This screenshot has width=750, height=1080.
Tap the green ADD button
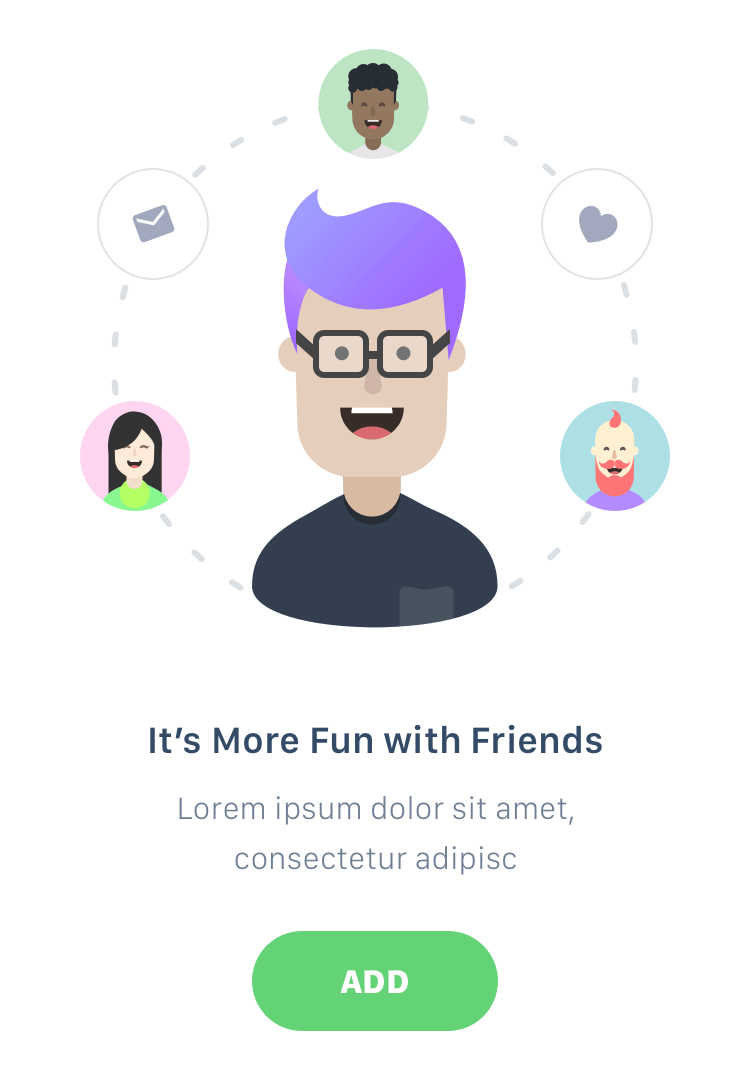[x=374, y=981]
